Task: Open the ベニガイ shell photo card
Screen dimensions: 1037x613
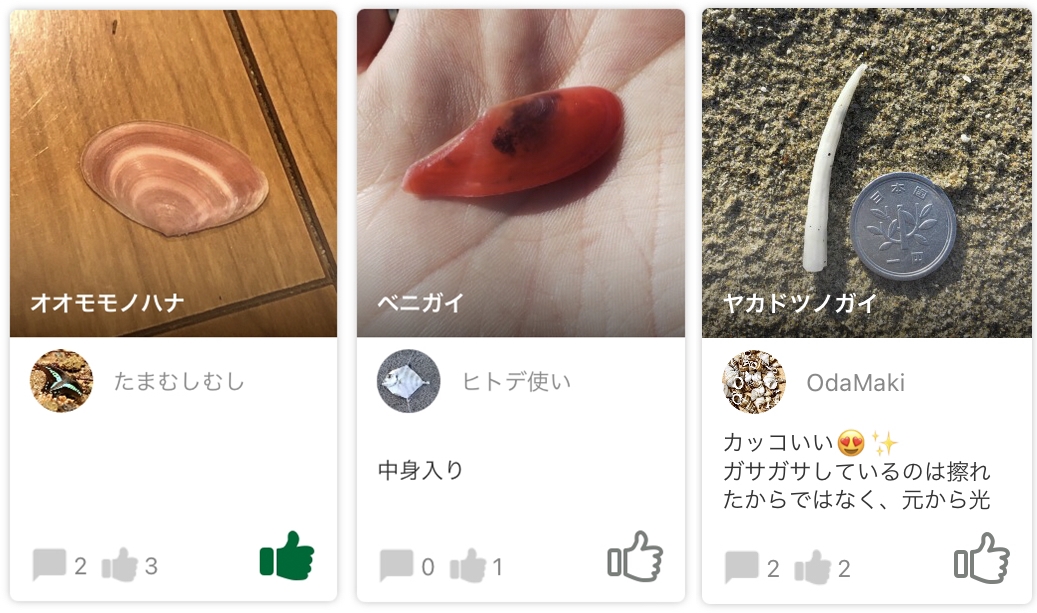Action: point(520,173)
